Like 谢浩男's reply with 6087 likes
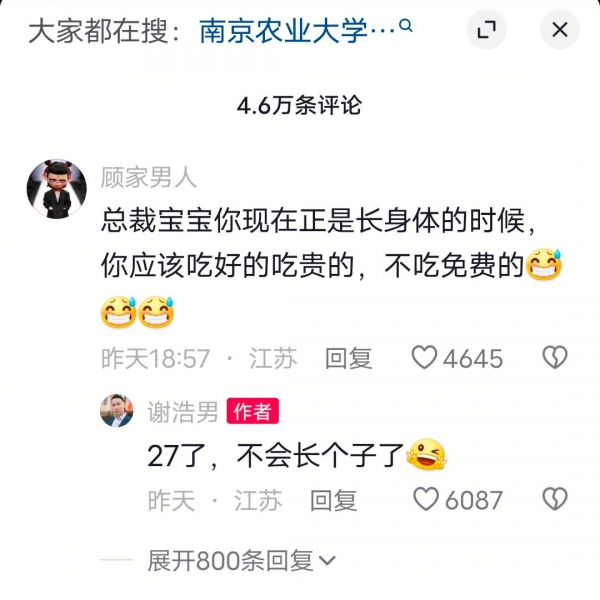This screenshot has height=600, width=600. (x=427, y=499)
